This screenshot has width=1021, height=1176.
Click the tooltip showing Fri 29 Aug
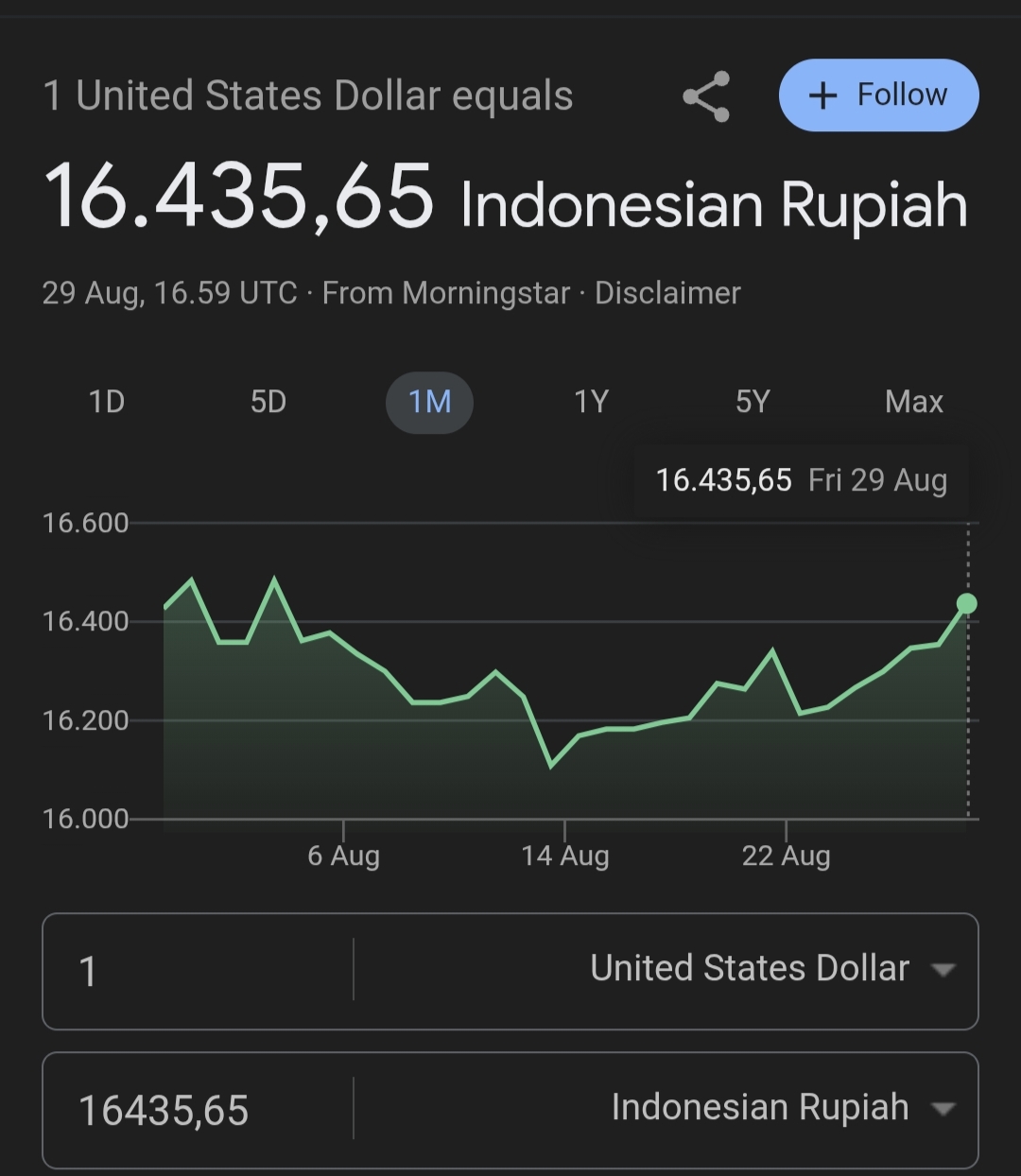[799, 480]
